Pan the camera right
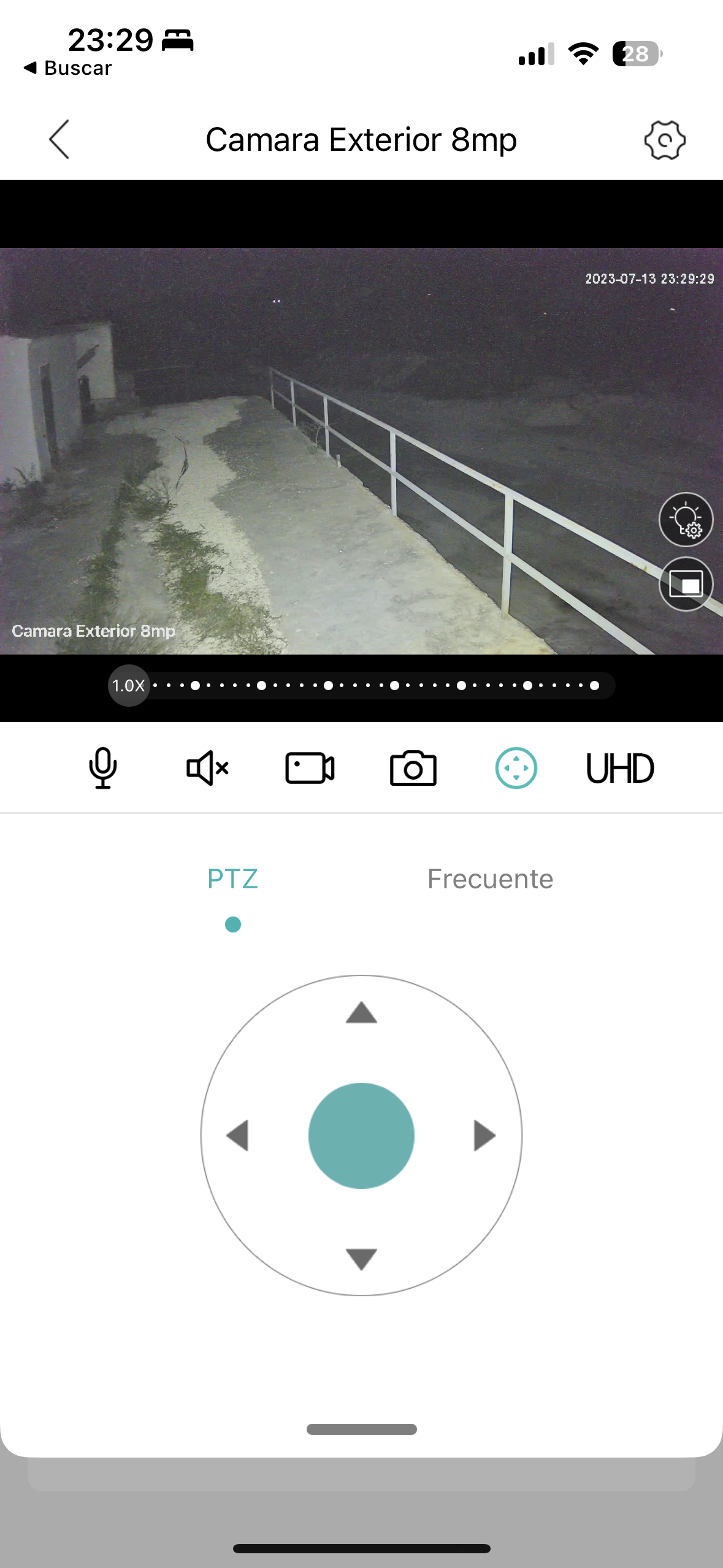The image size is (723, 1568). [x=484, y=1136]
